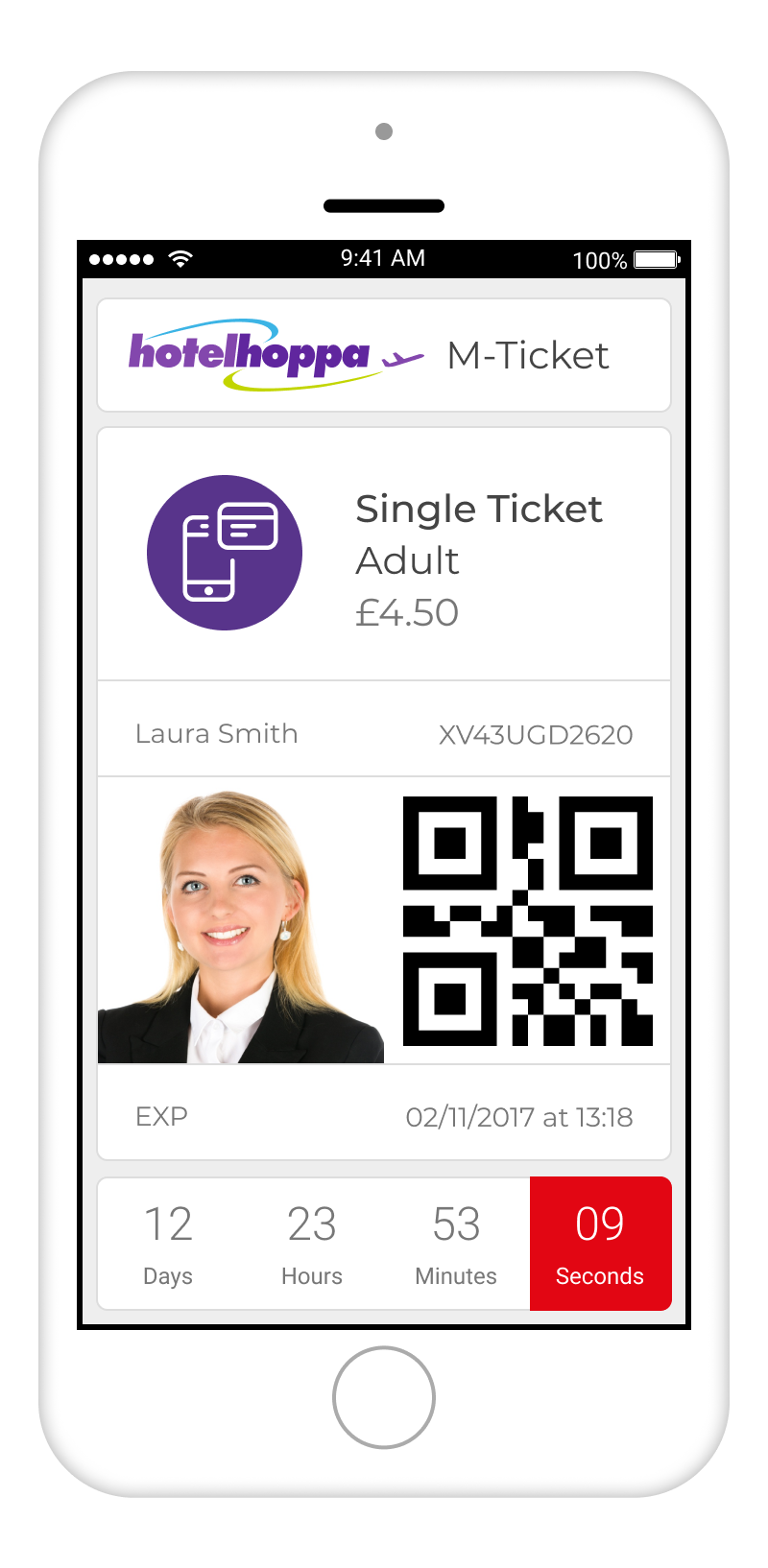The image size is (768, 1568).
Task: Open the M-Ticket title
Action: coord(526,356)
